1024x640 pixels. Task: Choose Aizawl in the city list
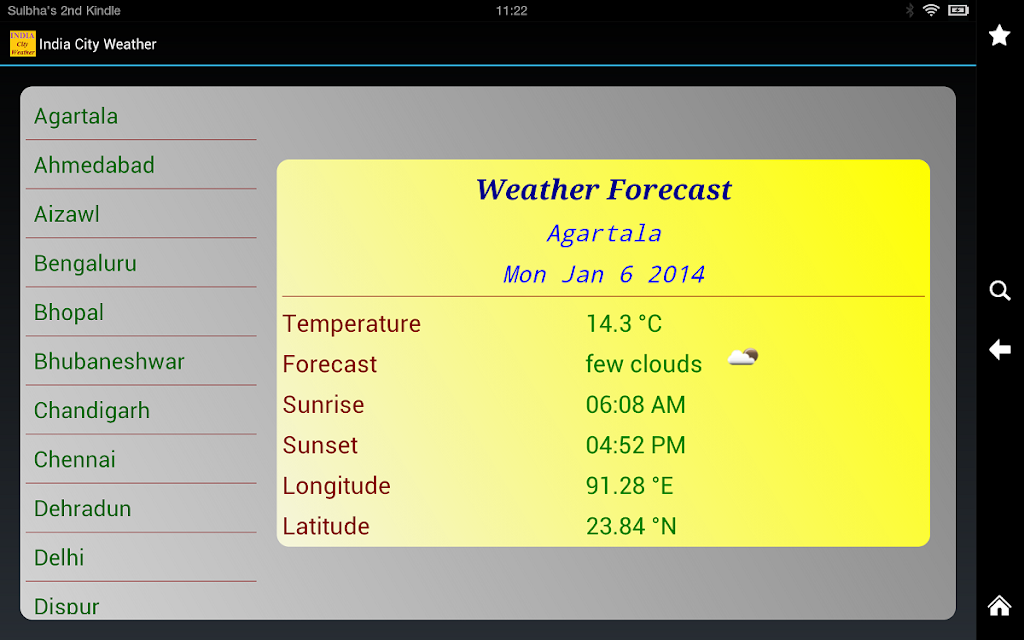(x=141, y=214)
